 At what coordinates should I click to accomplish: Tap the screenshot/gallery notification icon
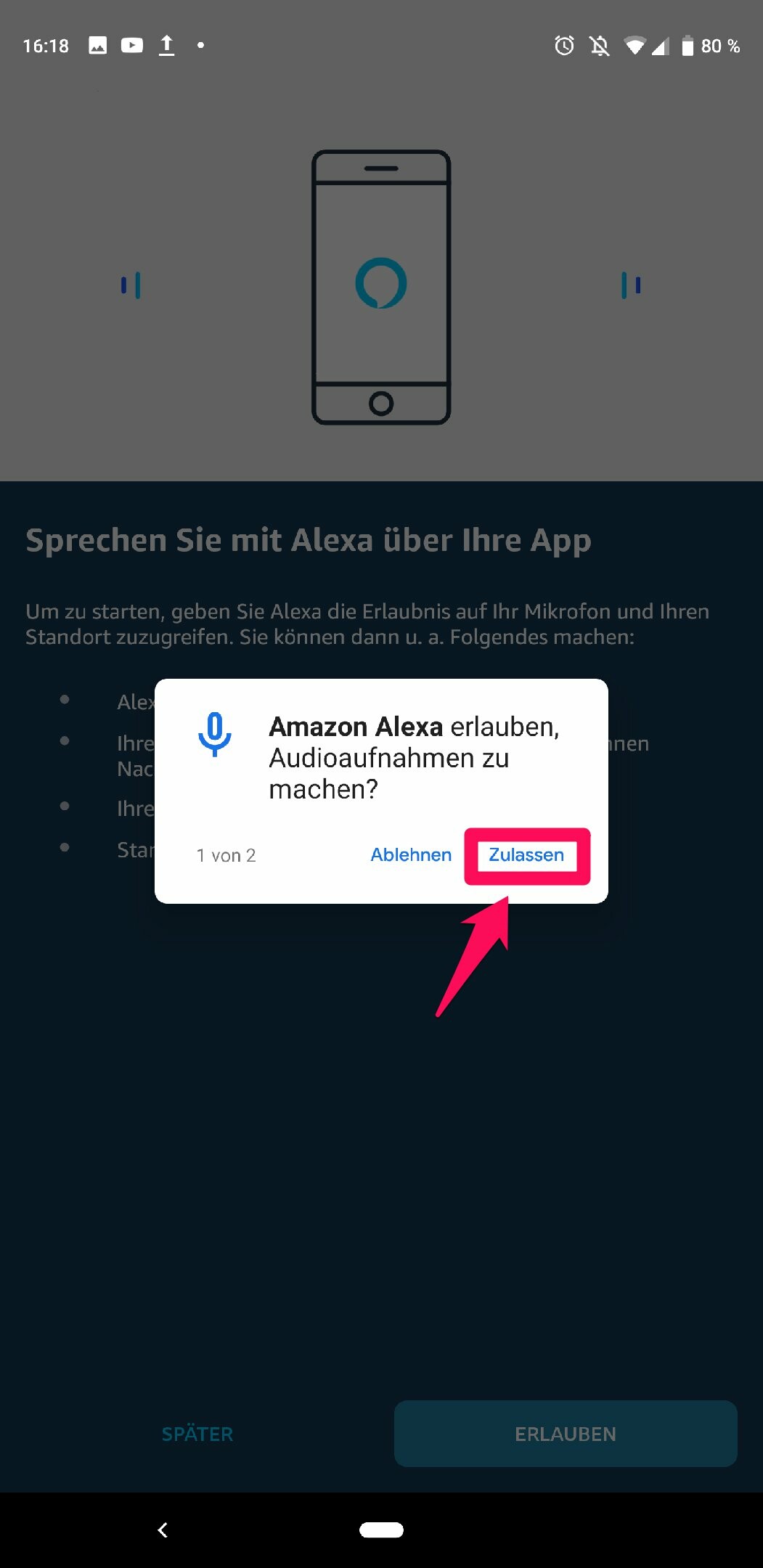[97, 45]
